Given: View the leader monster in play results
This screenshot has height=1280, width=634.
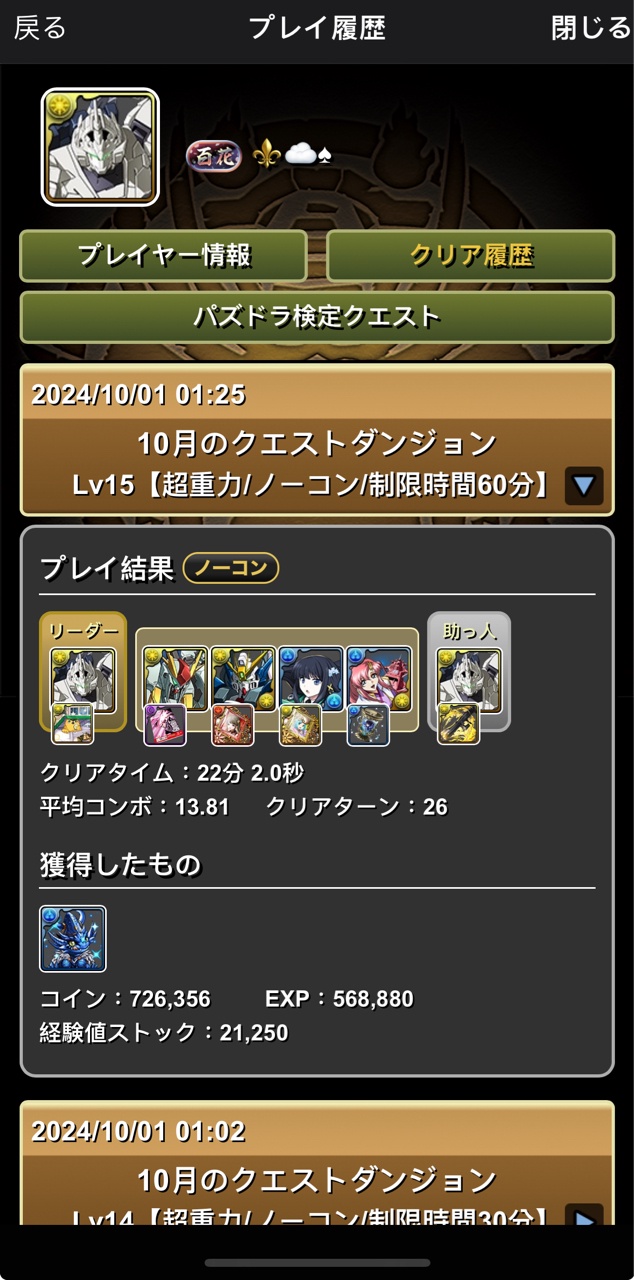Looking at the screenshot, I should pos(83,680).
